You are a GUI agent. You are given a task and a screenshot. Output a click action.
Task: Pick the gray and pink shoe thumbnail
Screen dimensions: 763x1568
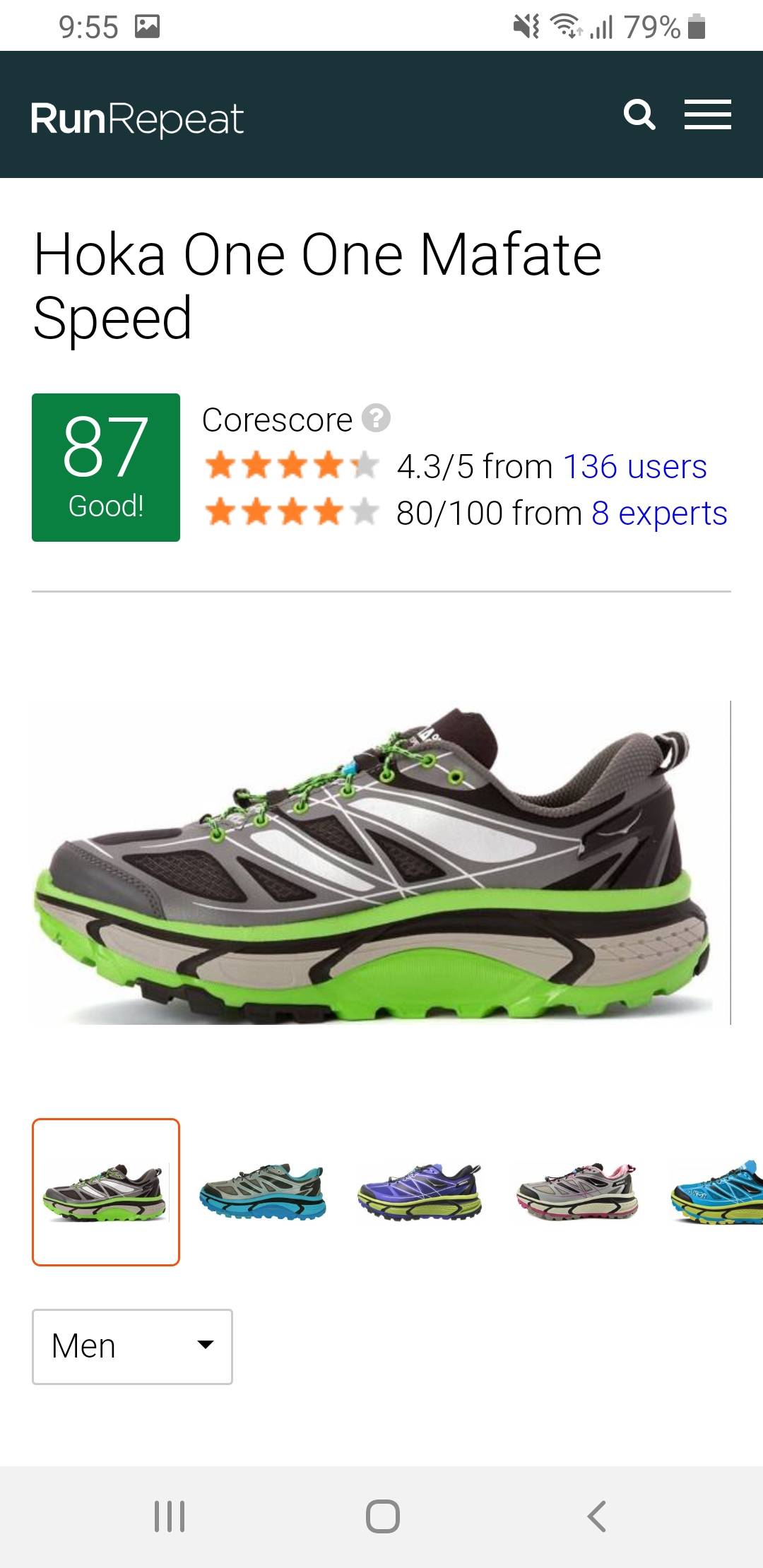tap(577, 1192)
